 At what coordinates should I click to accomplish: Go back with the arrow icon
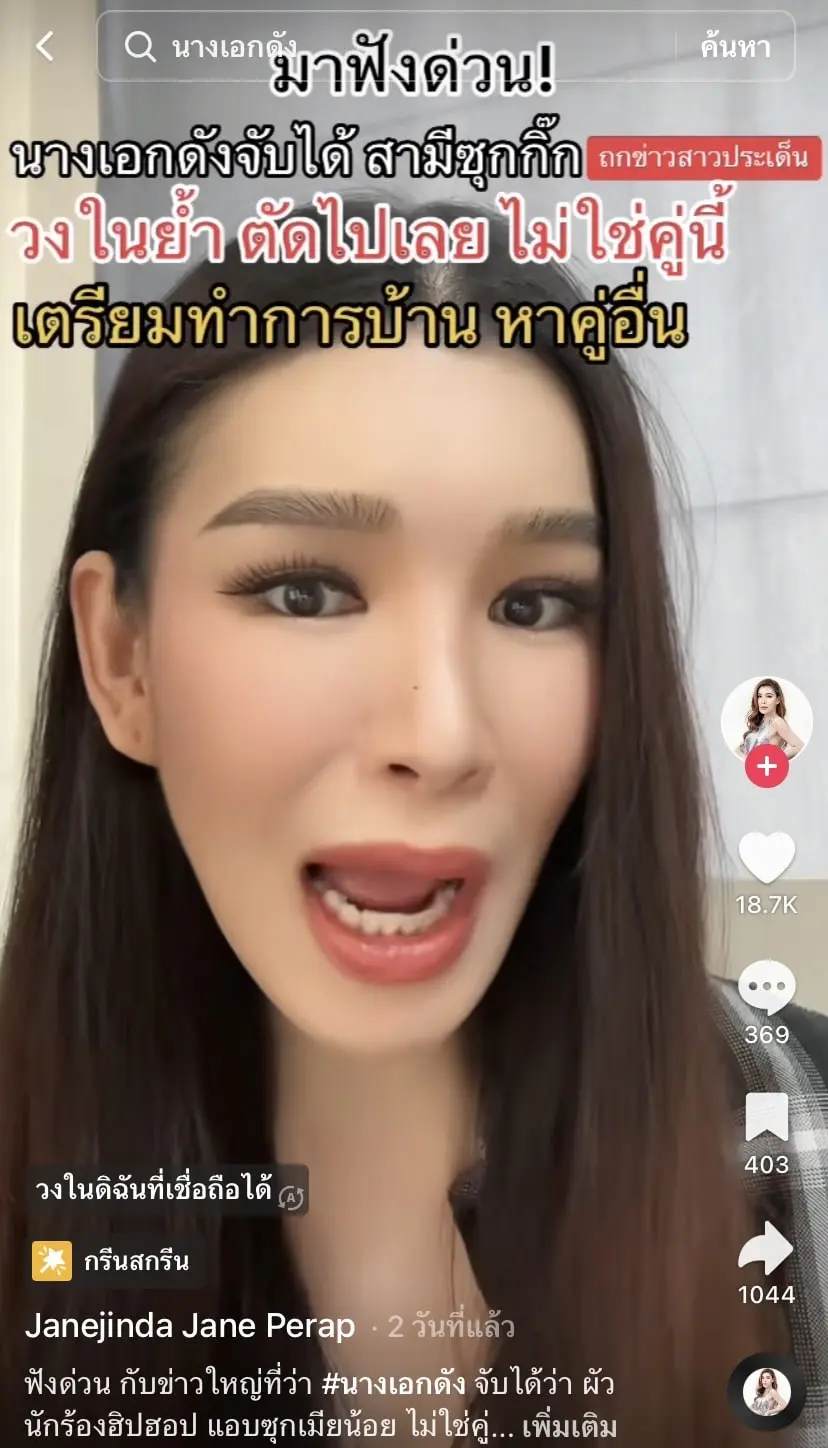click(45, 46)
